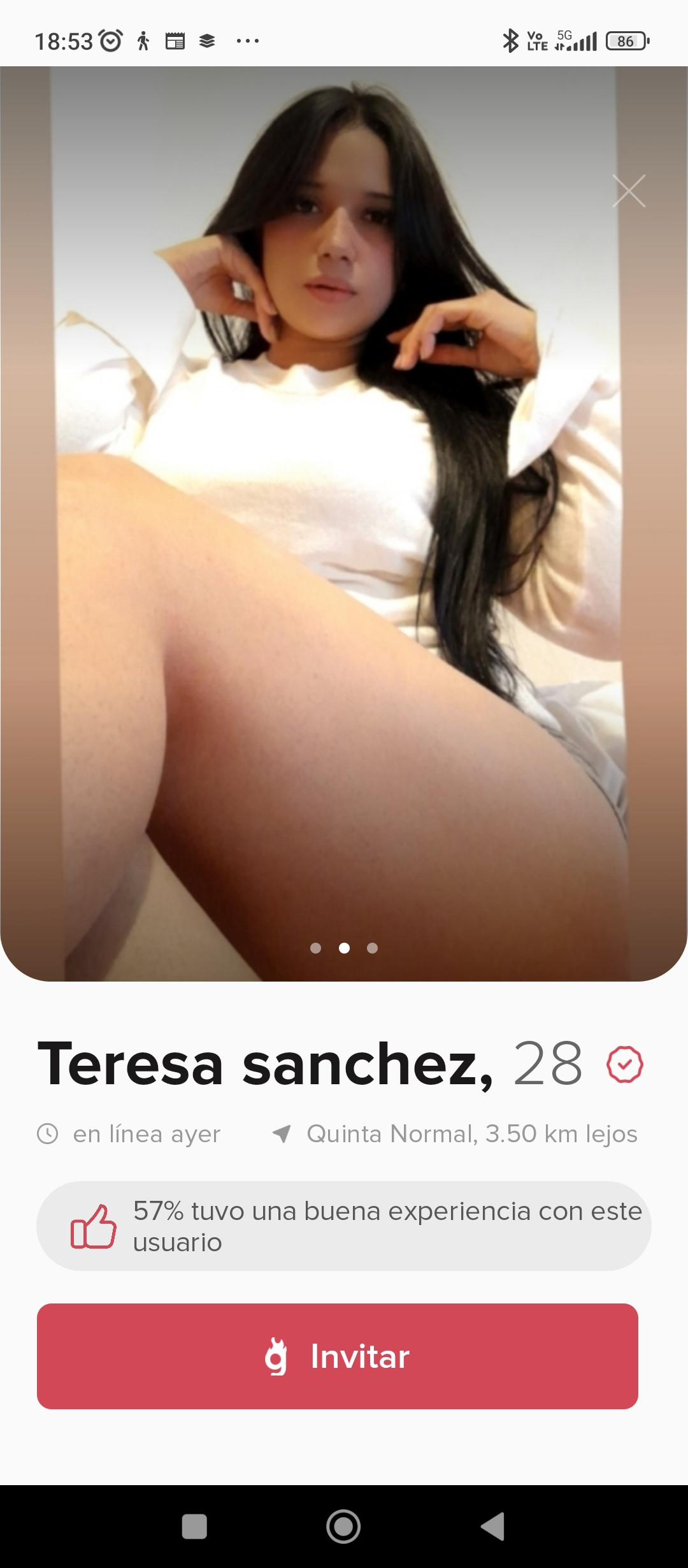This screenshot has width=688, height=1568.
Task: Close Teresa sanchez's profile with the X
Action: coord(629,191)
